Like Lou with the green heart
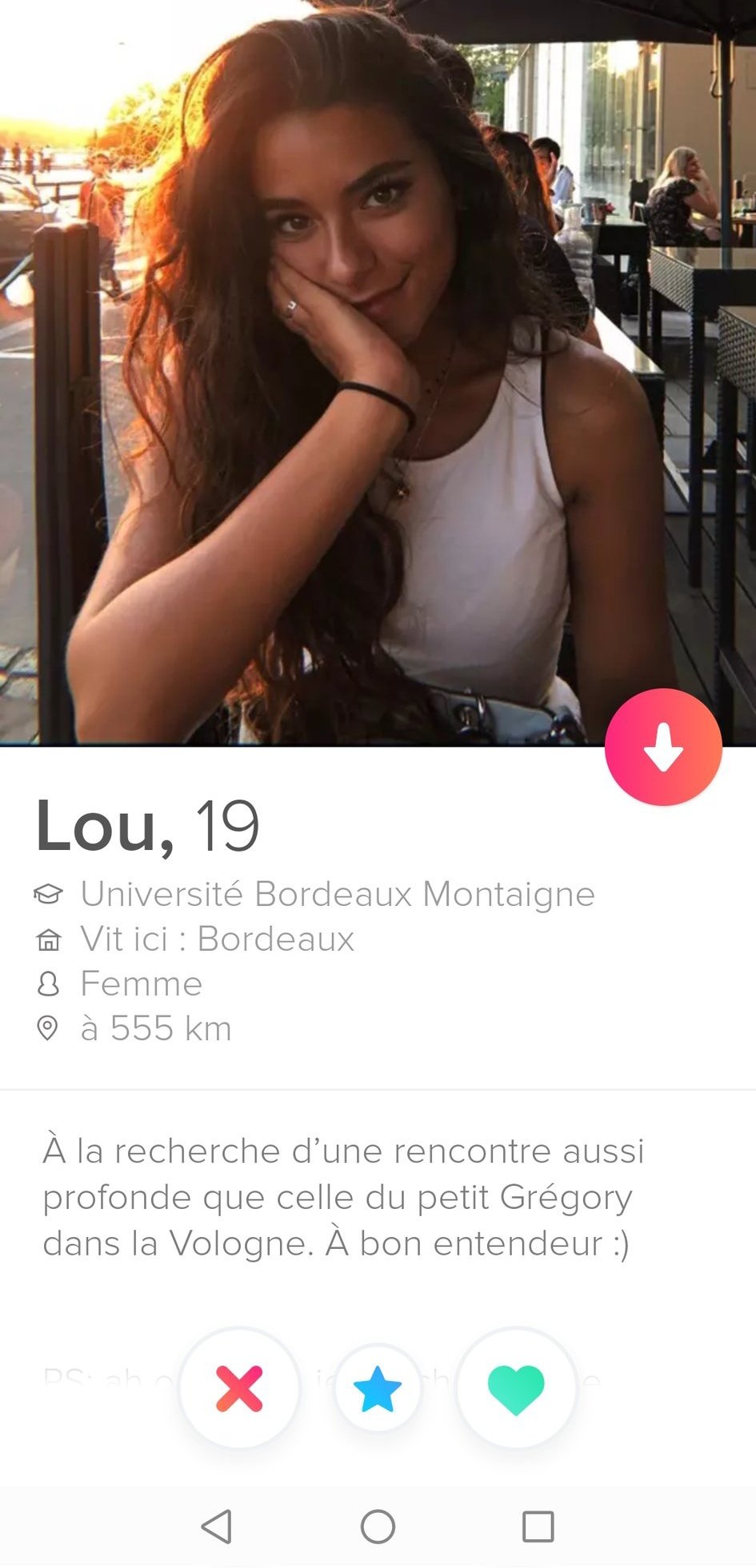The width and height of the screenshot is (756, 1568). [x=516, y=1388]
